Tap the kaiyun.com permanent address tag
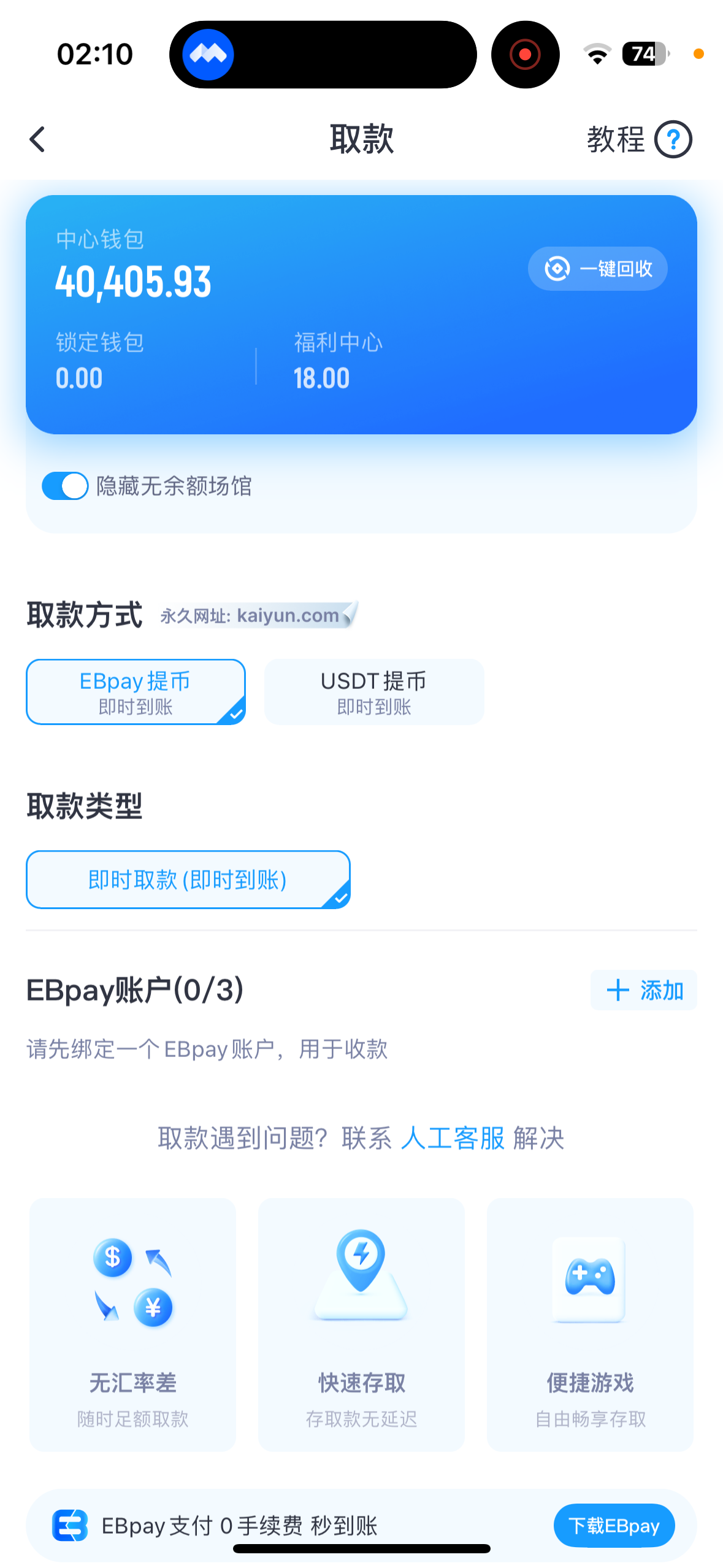The image size is (723, 1568). click(254, 616)
